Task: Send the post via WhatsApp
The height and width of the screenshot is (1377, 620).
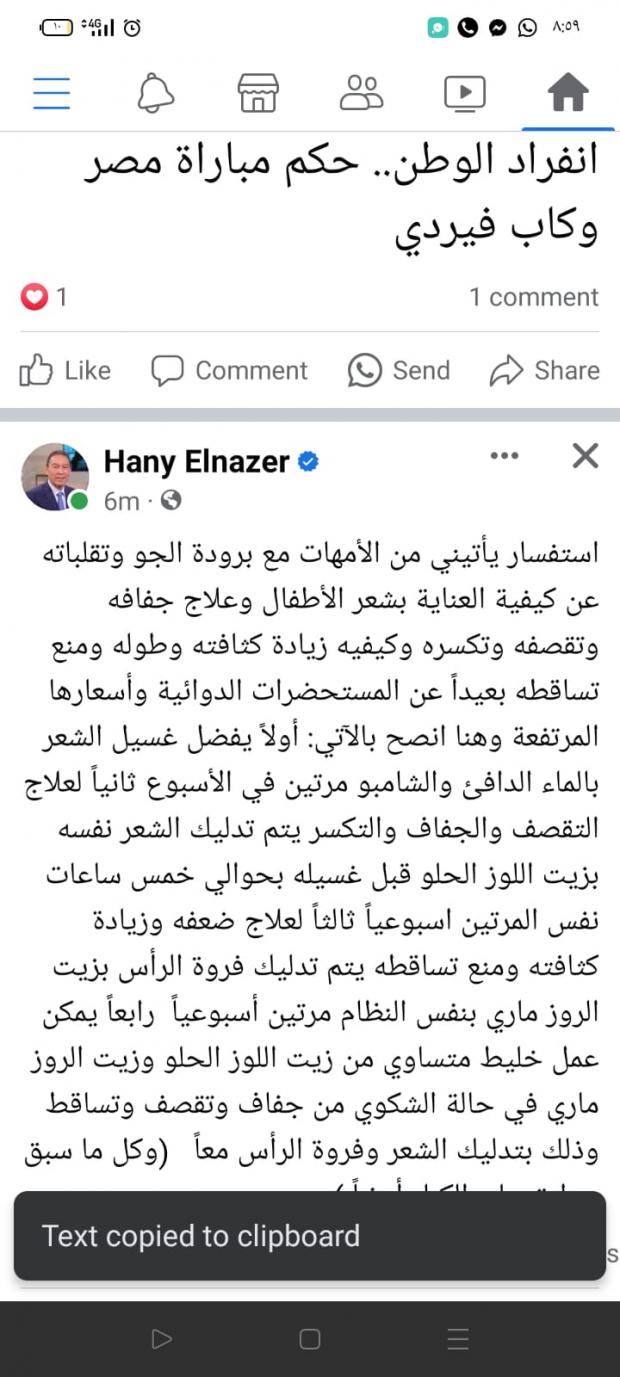Action: (399, 371)
